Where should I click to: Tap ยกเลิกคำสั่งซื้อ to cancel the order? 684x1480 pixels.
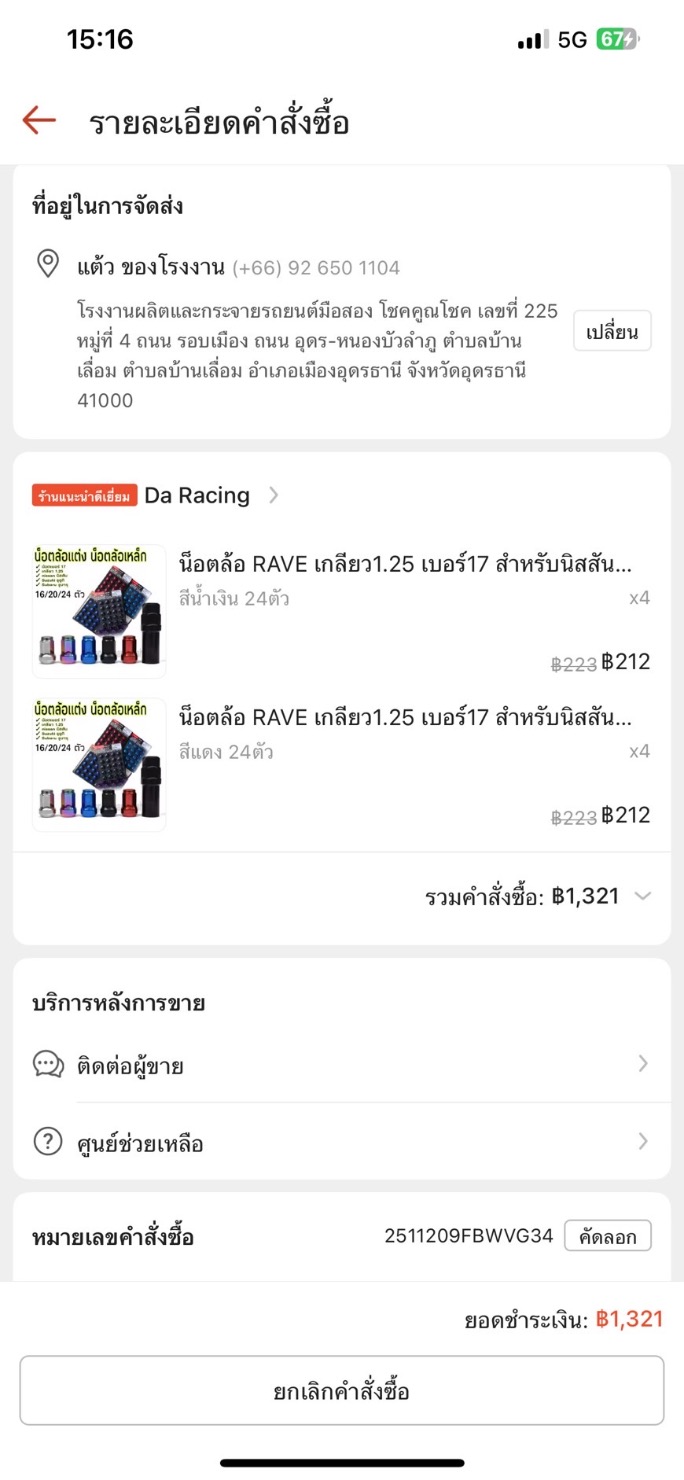pyautogui.click(x=342, y=1391)
